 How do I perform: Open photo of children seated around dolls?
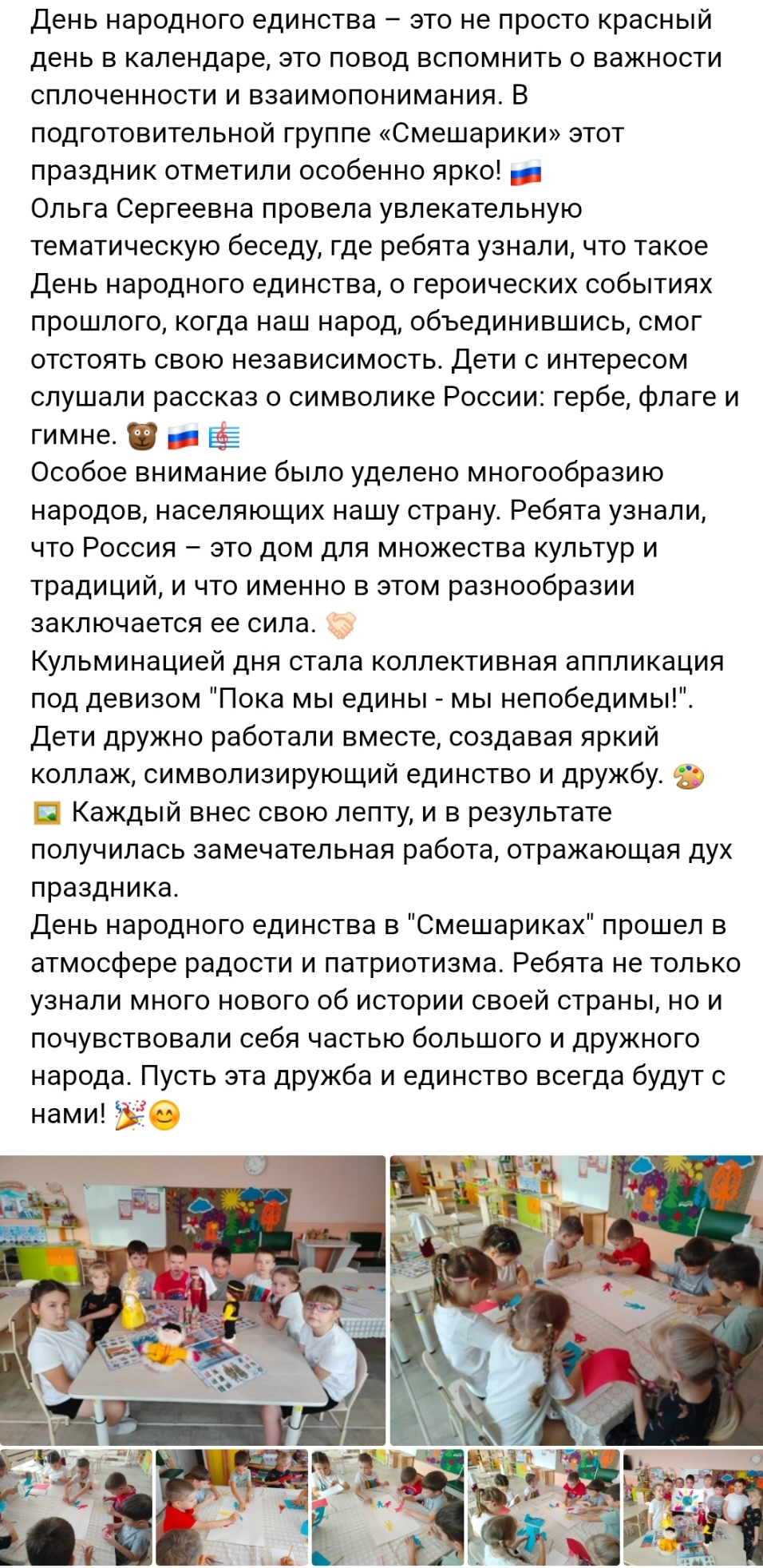[192, 1300]
